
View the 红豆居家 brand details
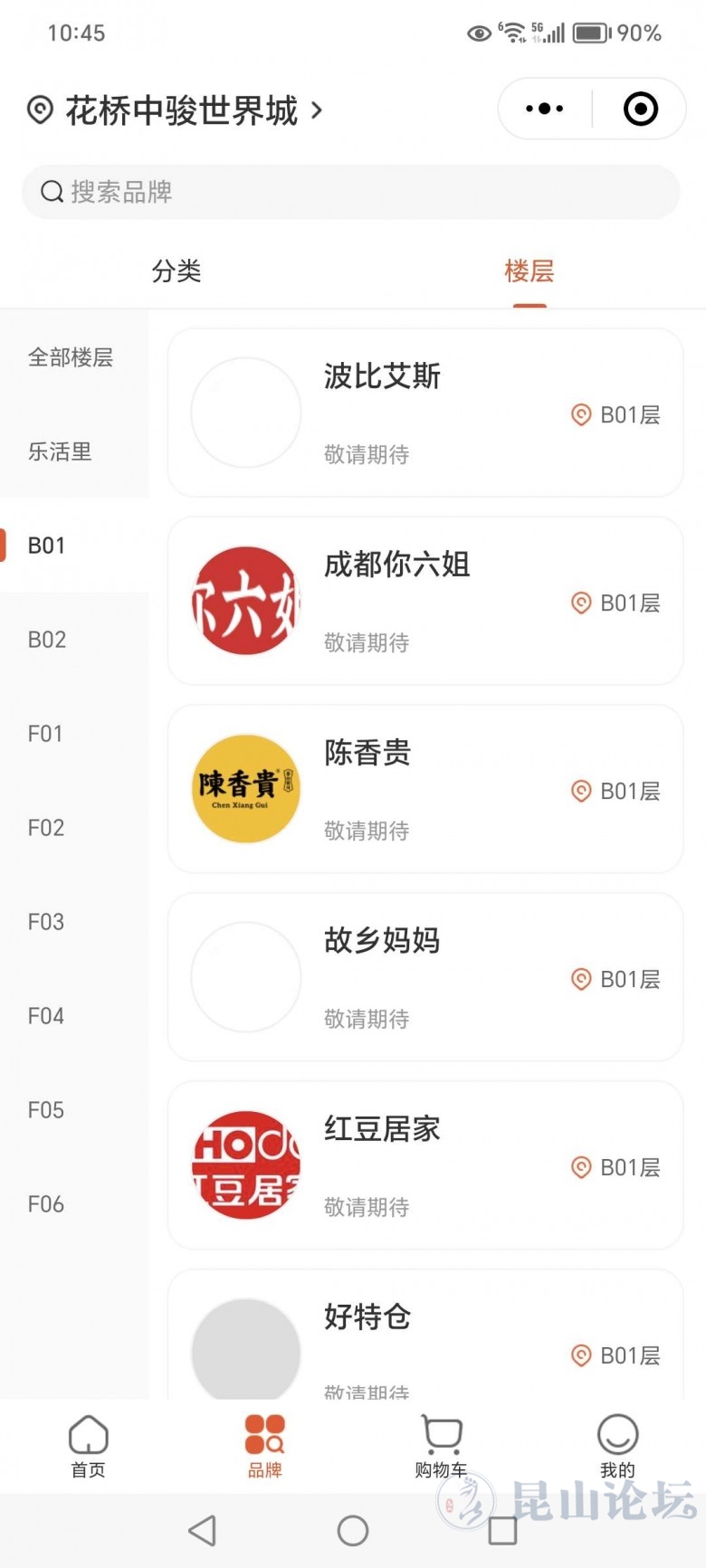(425, 1165)
